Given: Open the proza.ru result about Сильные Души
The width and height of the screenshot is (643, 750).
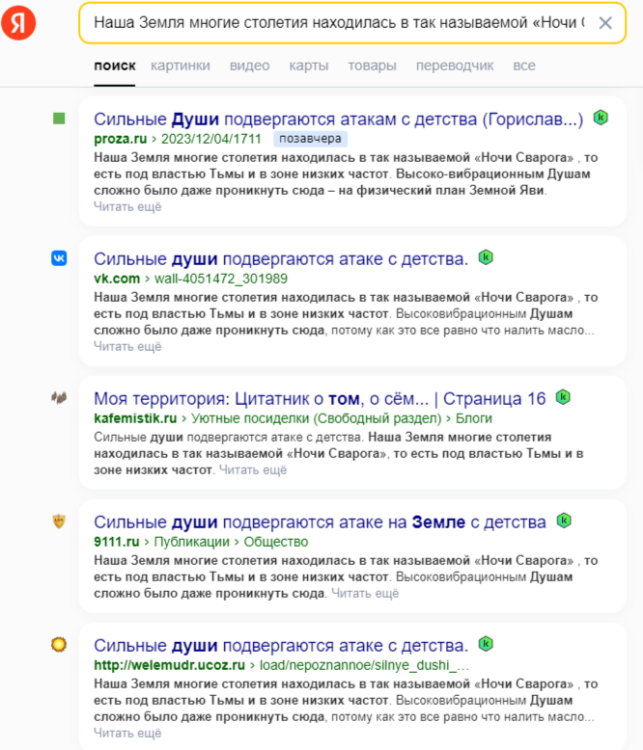Looking at the screenshot, I should tap(338, 119).
